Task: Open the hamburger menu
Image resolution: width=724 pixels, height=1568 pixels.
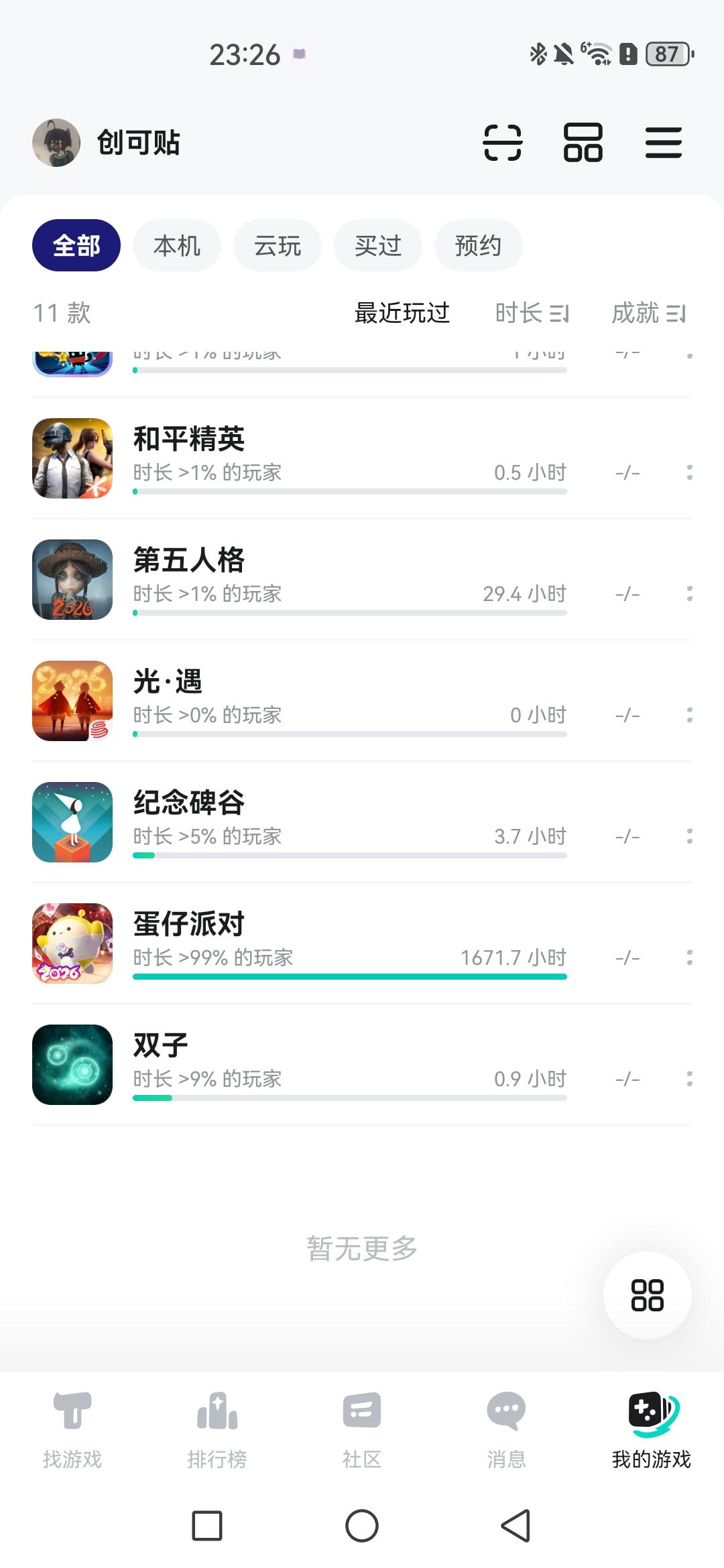Action: point(663,143)
